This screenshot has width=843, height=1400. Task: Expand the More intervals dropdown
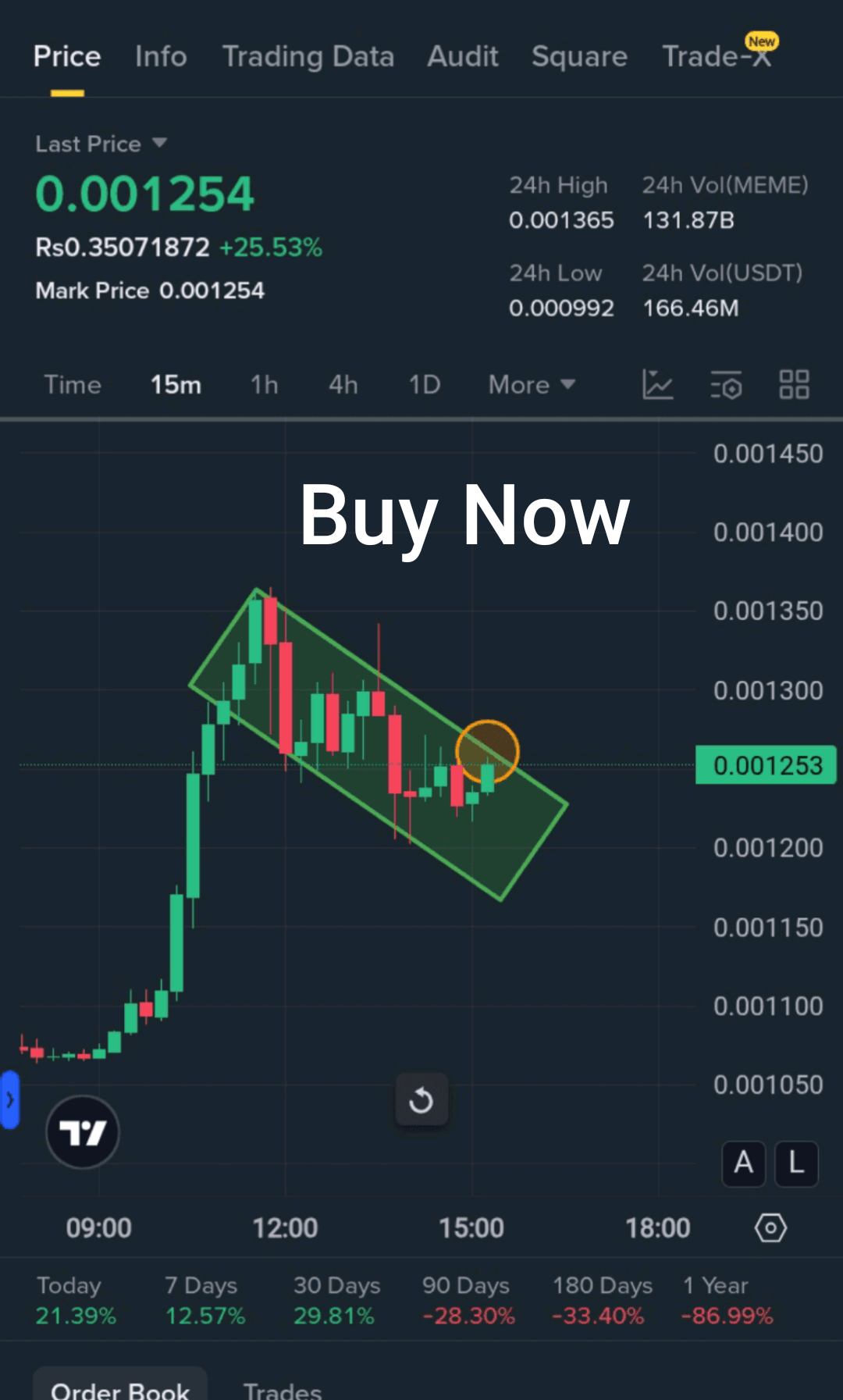point(532,385)
